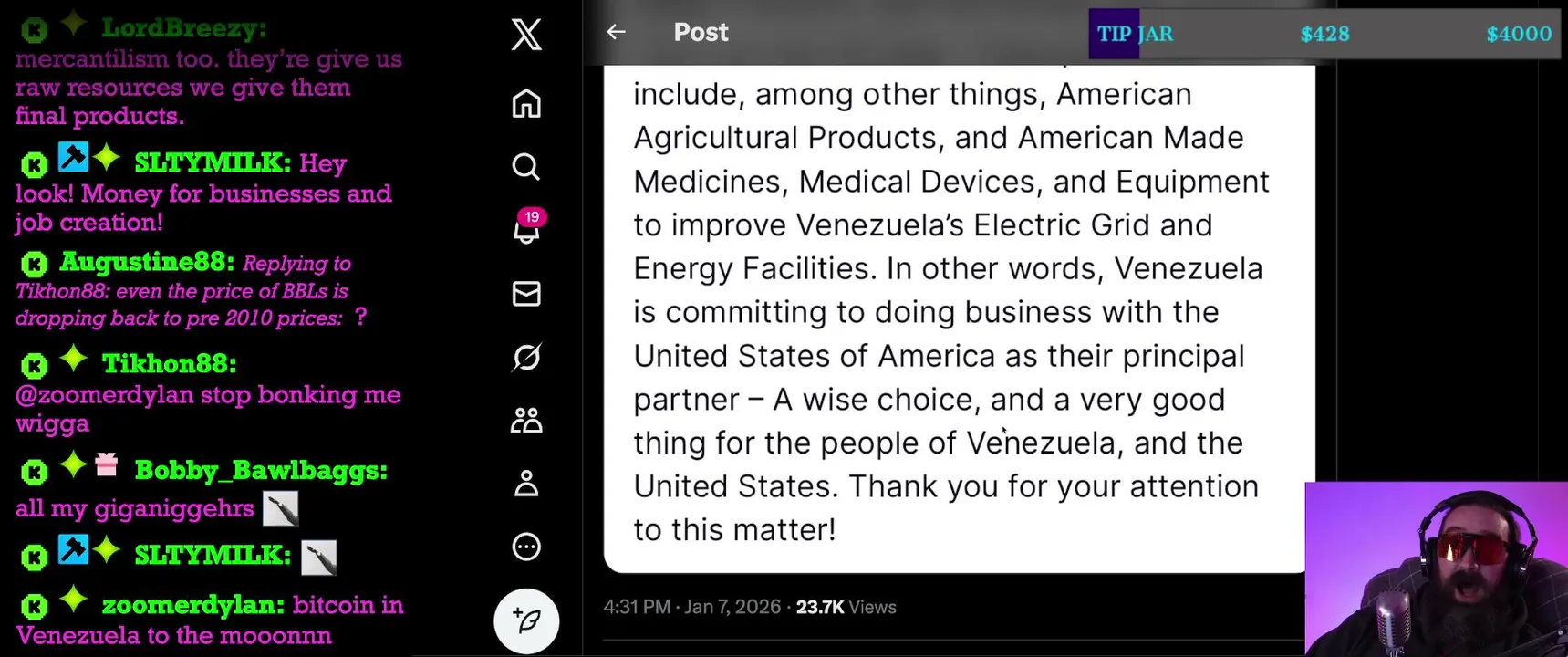Viewport: 1568px width, 657px height.
Task: Open the More circle menu
Action: tap(526, 547)
